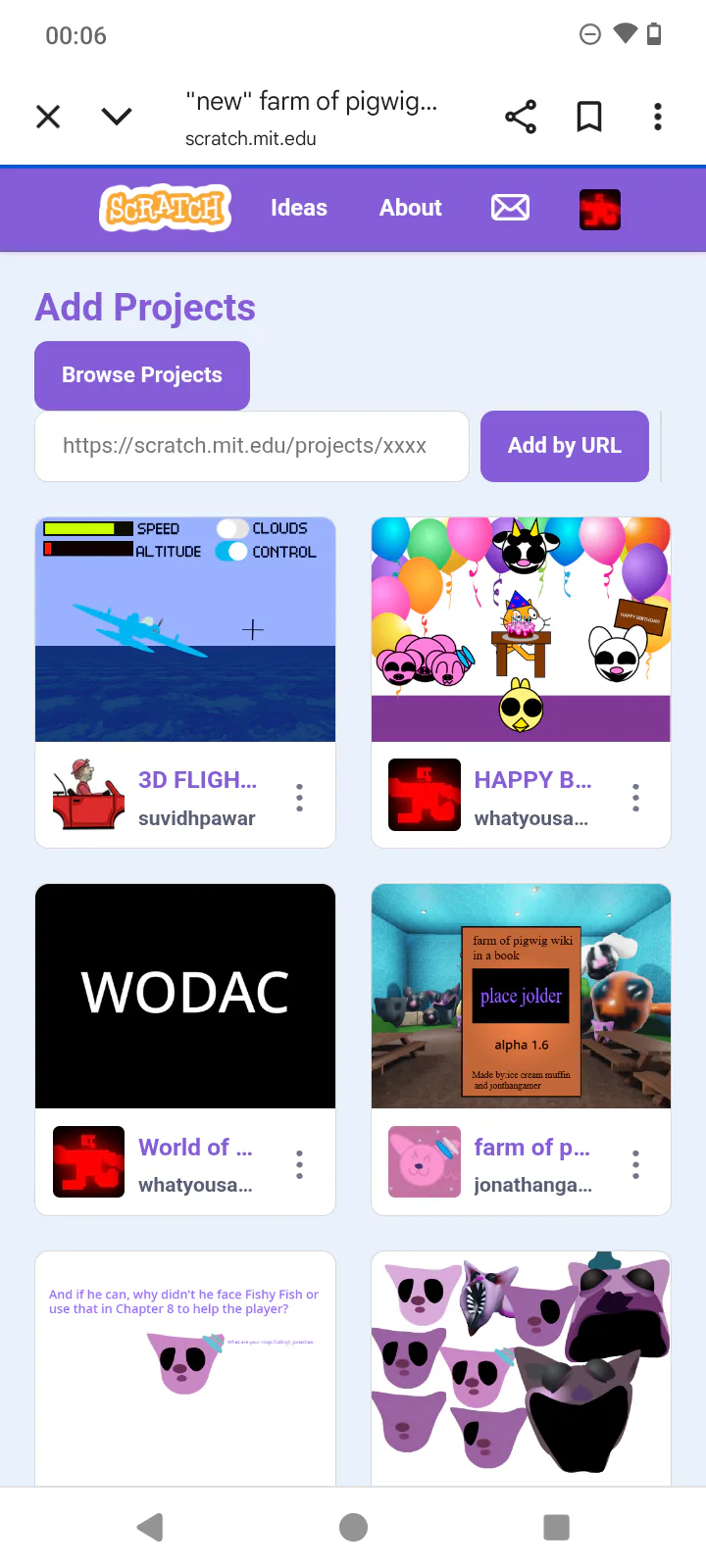
Task: Open the Ideas page
Action: 299,208
